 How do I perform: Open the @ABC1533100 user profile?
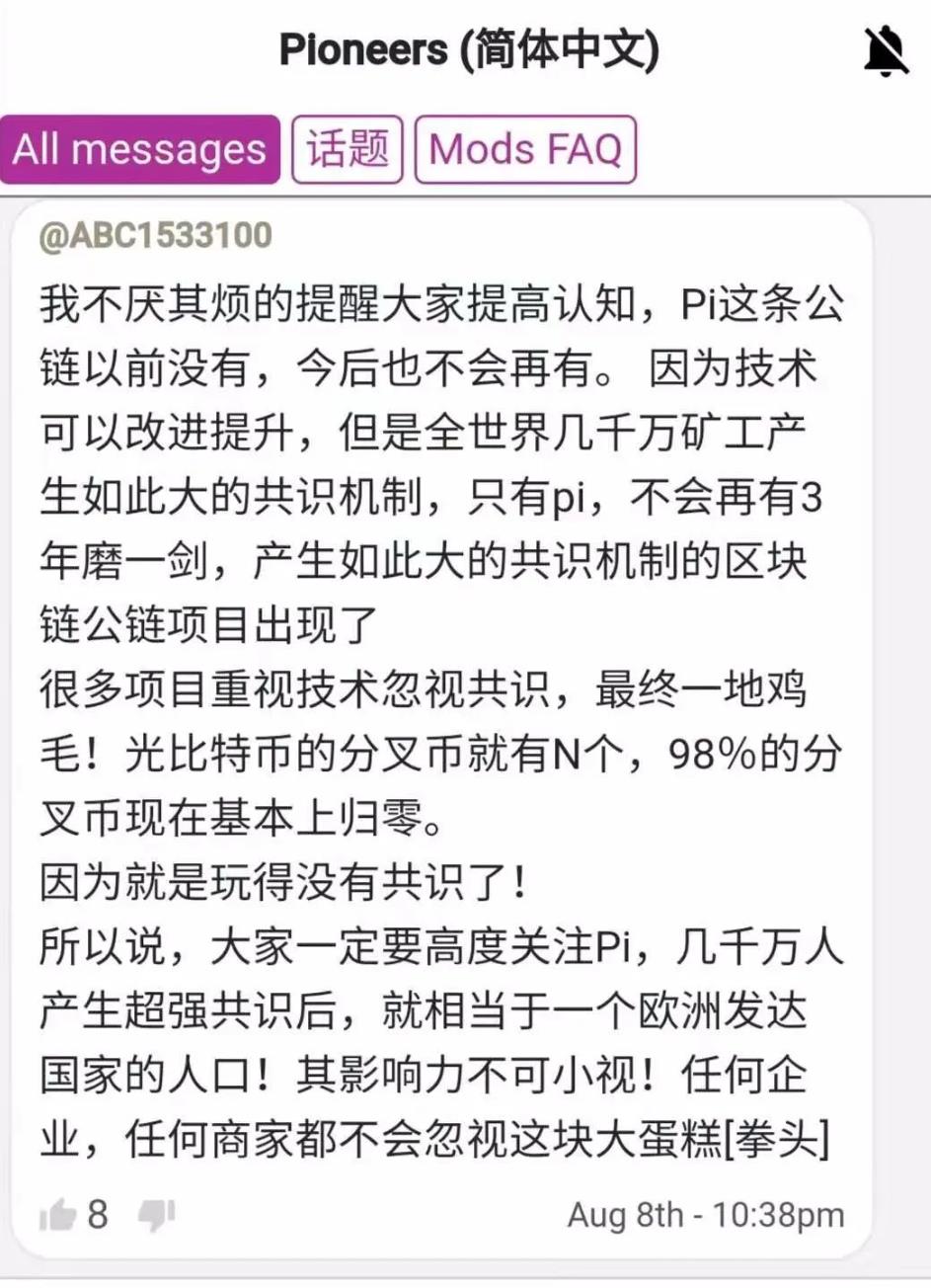pyautogui.click(x=155, y=235)
